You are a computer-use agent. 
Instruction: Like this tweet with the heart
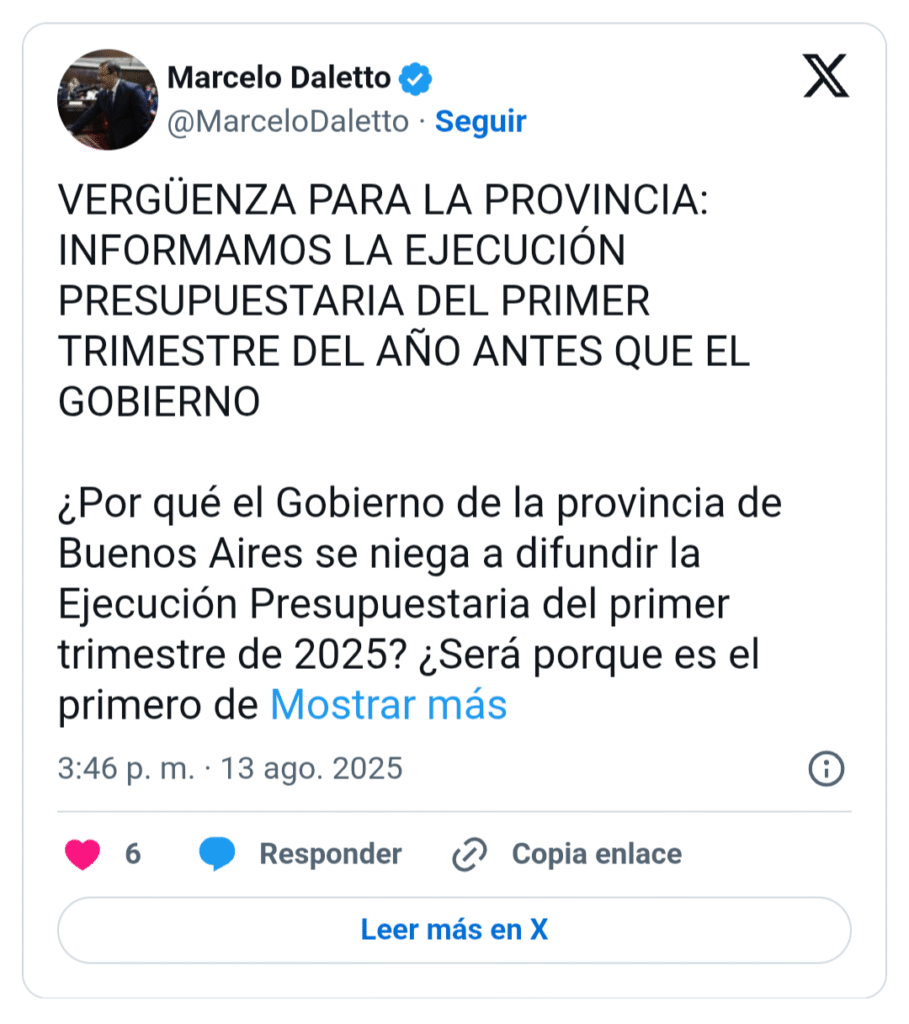(83, 854)
